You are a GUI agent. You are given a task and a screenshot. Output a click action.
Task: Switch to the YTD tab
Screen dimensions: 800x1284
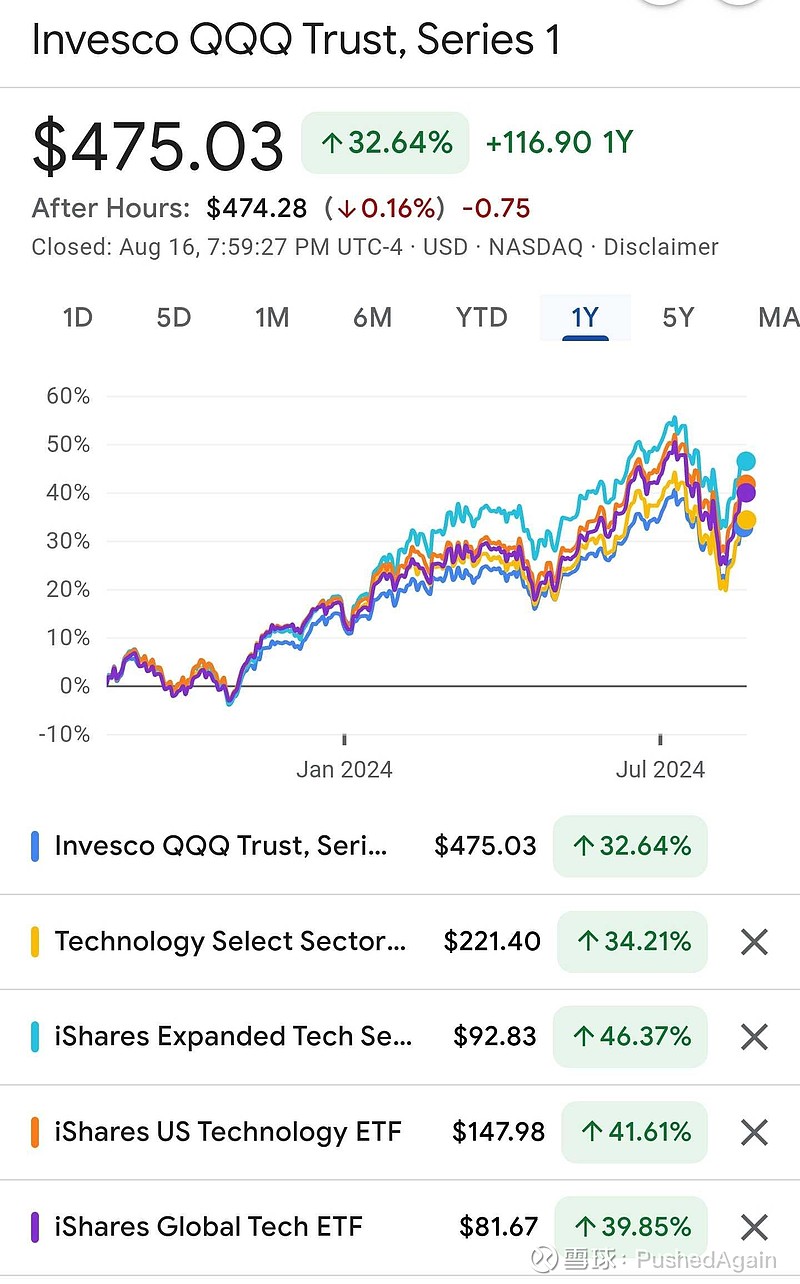(x=481, y=317)
